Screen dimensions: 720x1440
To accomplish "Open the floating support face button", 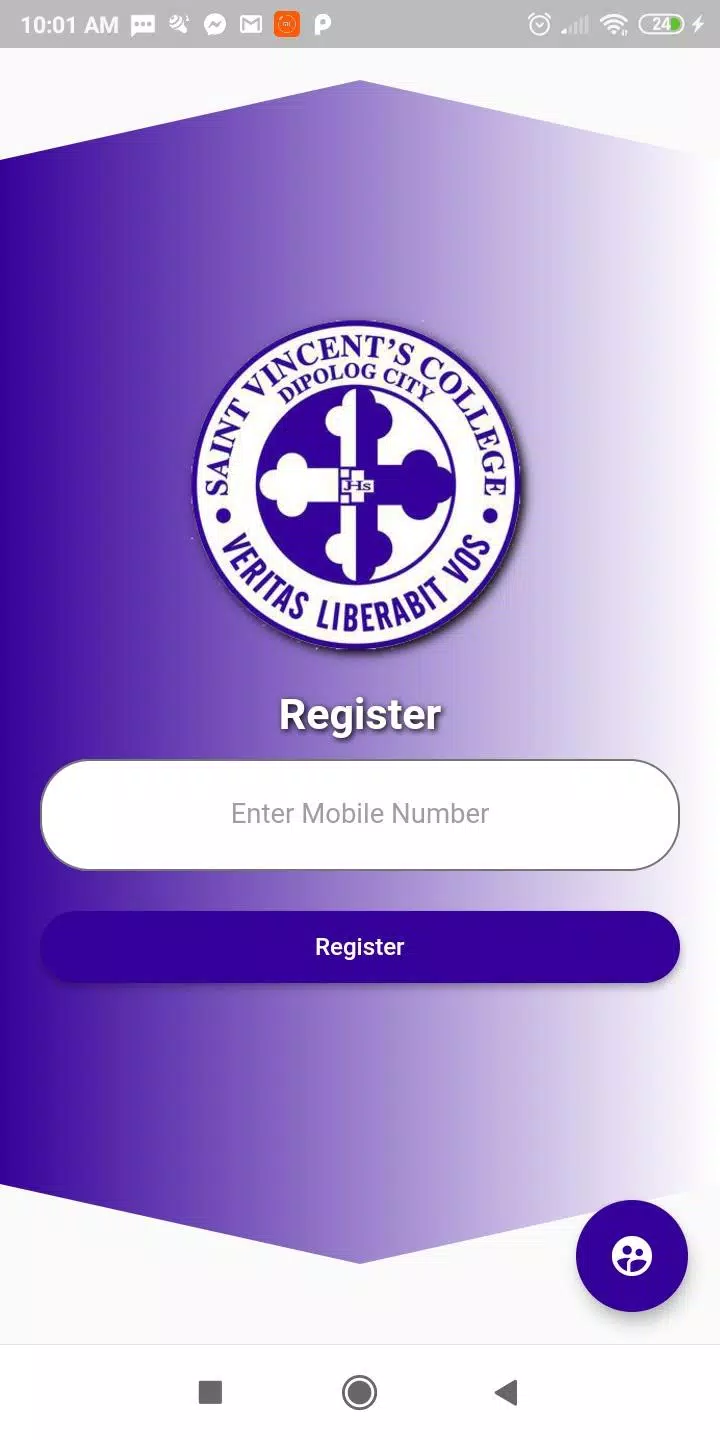I will (x=631, y=1256).
